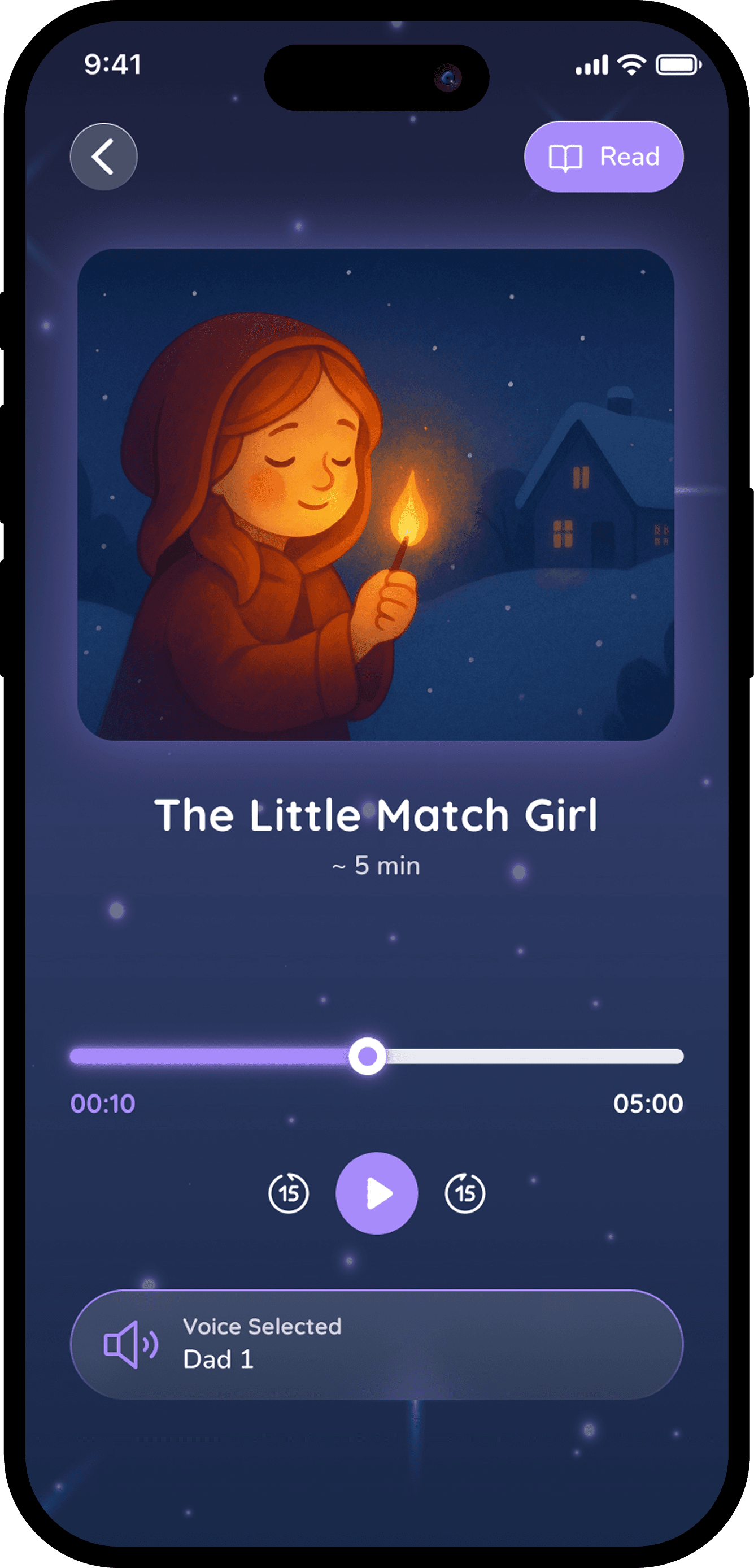Skip forward 15 seconds

(x=465, y=1193)
